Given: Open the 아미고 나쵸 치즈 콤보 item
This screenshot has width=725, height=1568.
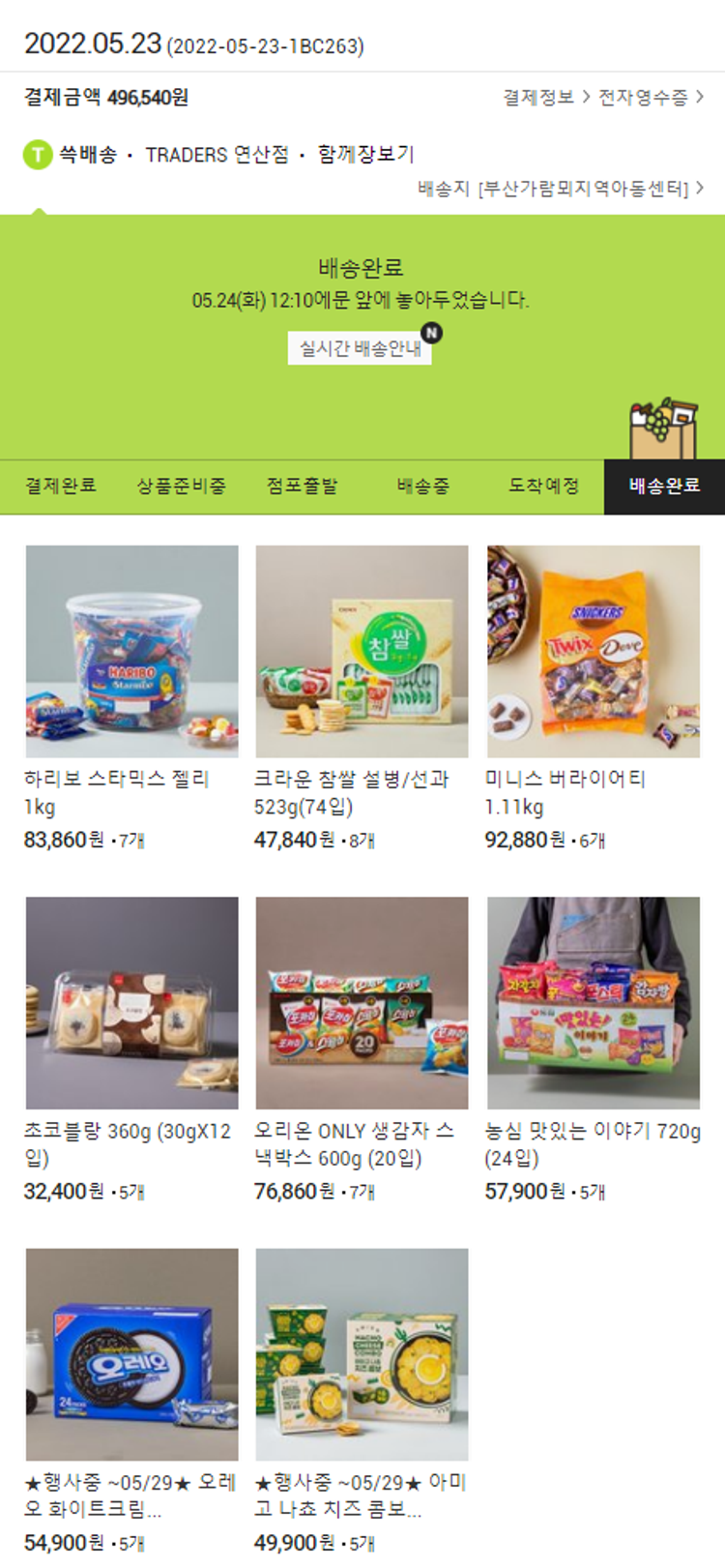Looking at the screenshot, I should (362, 1353).
